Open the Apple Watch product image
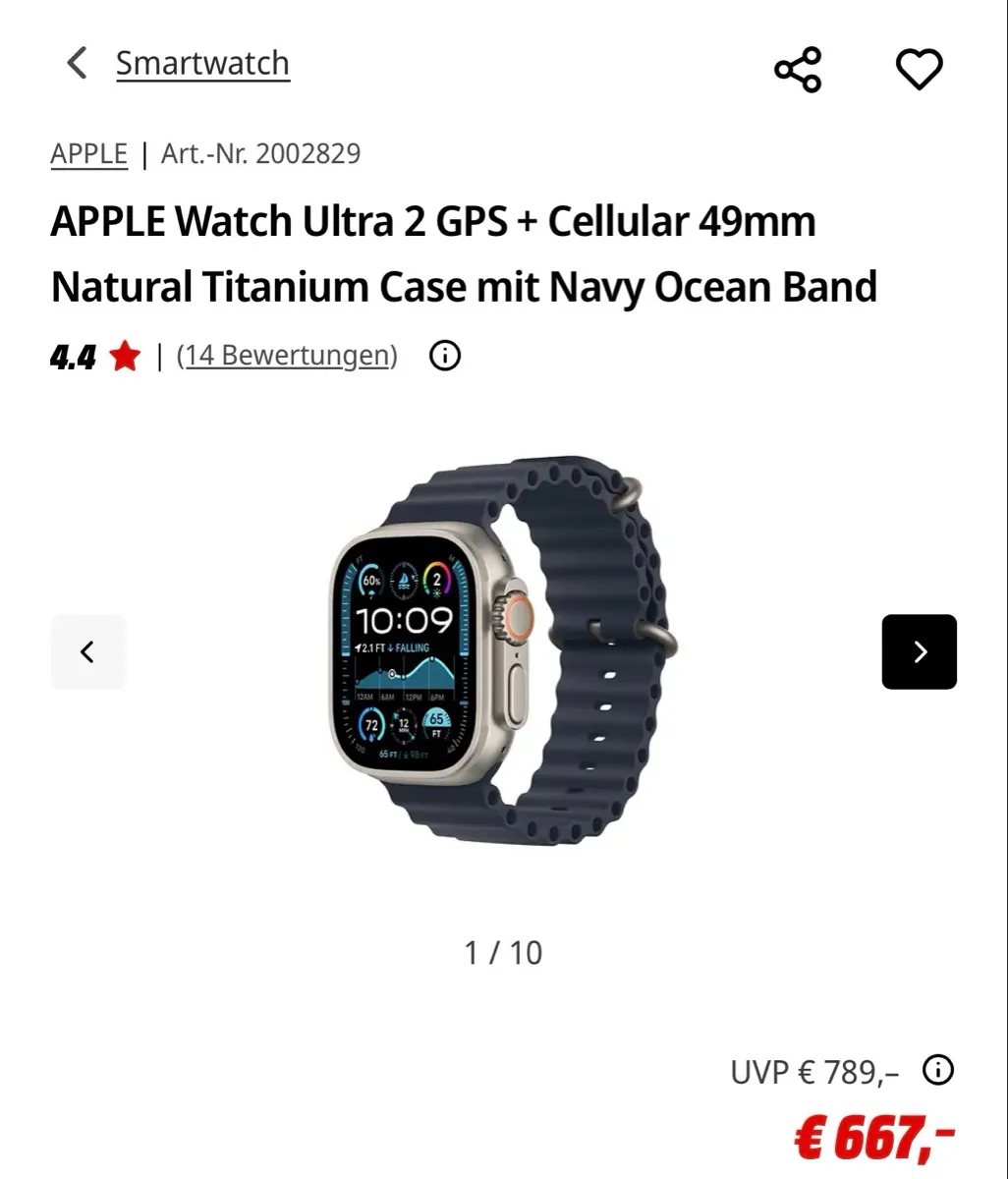The image size is (1008, 1179). (x=503, y=651)
